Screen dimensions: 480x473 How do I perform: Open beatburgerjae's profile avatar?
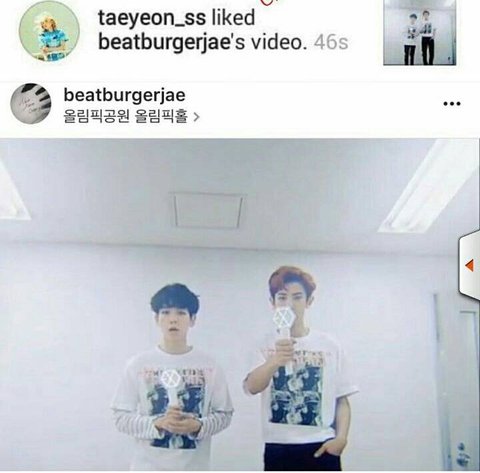pos(31,104)
